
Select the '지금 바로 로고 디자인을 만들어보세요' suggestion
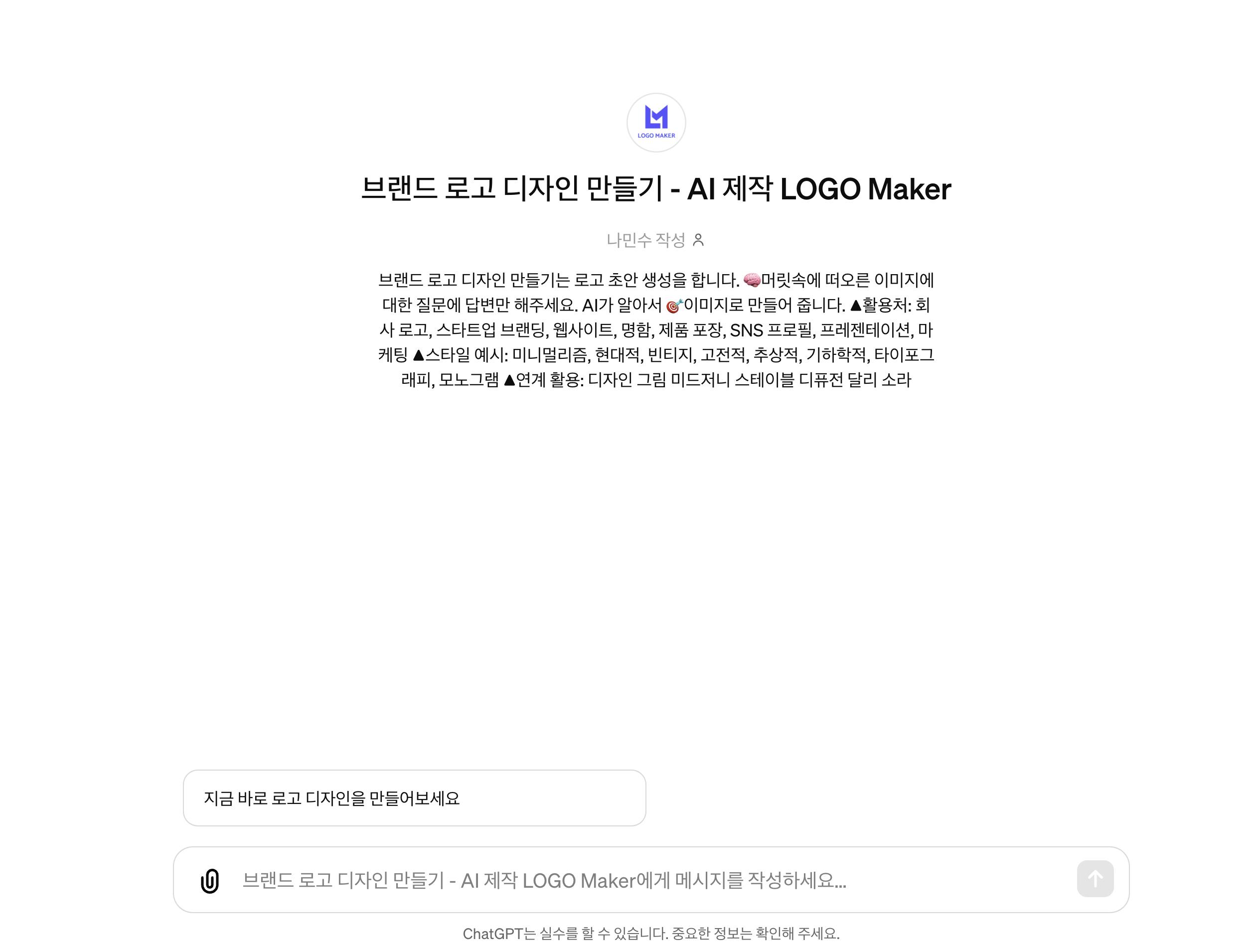pyautogui.click(x=414, y=798)
